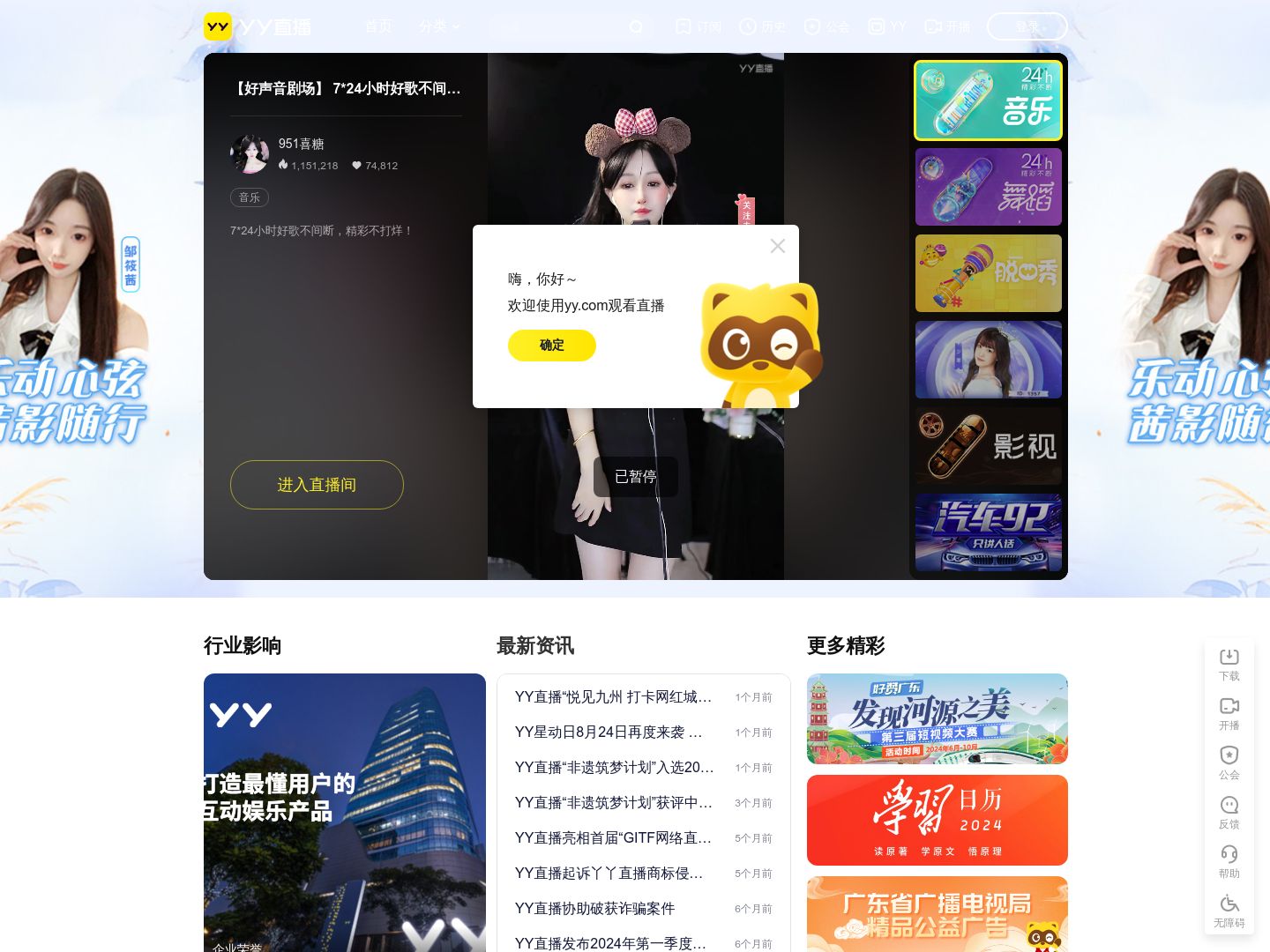The height and width of the screenshot is (952, 1270).
Task: Open subscriptions 订阅 in top bar
Action: [698, 26]
